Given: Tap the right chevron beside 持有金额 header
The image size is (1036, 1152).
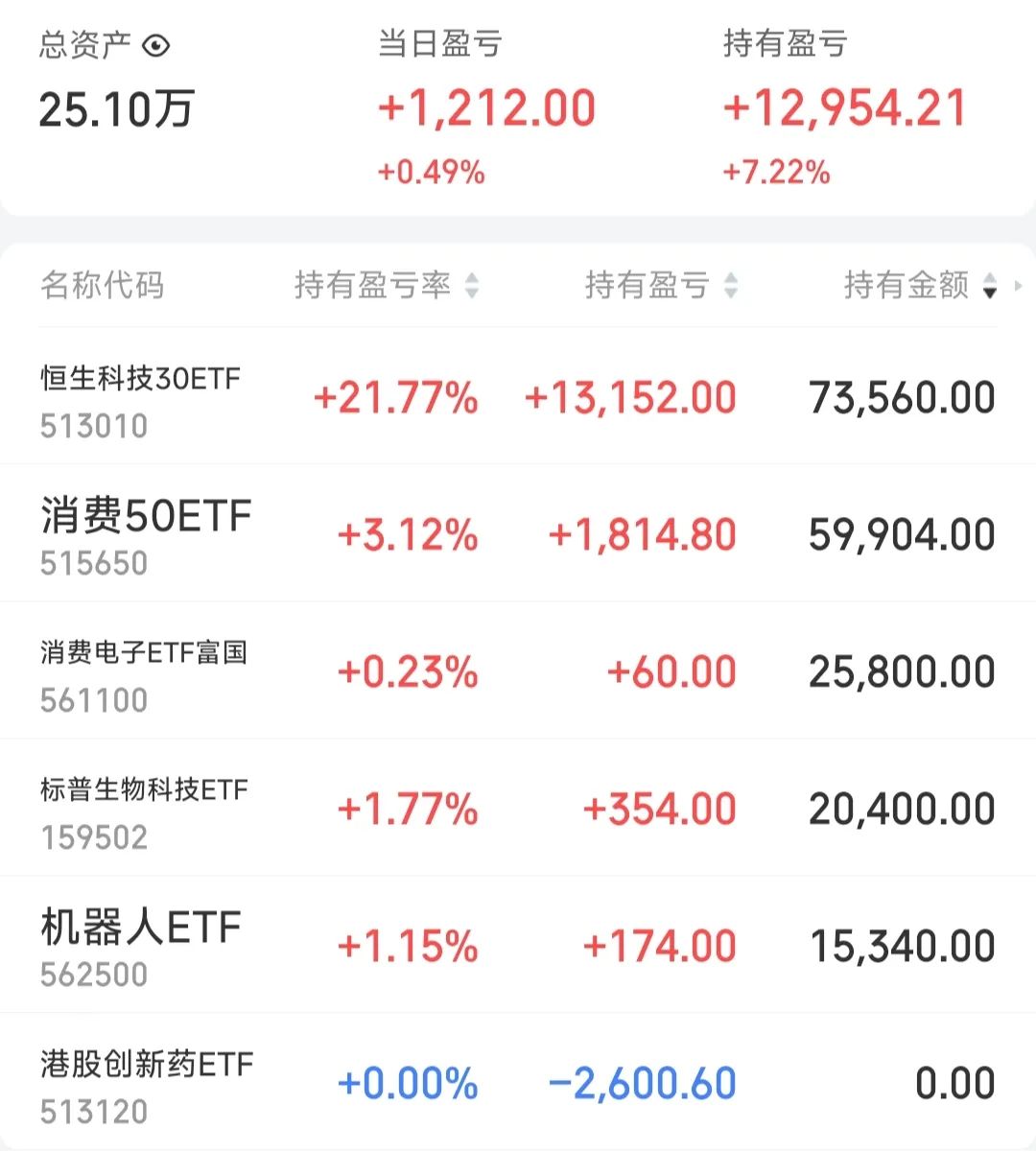Looking at the screenshot, I should coord(1020,286).
